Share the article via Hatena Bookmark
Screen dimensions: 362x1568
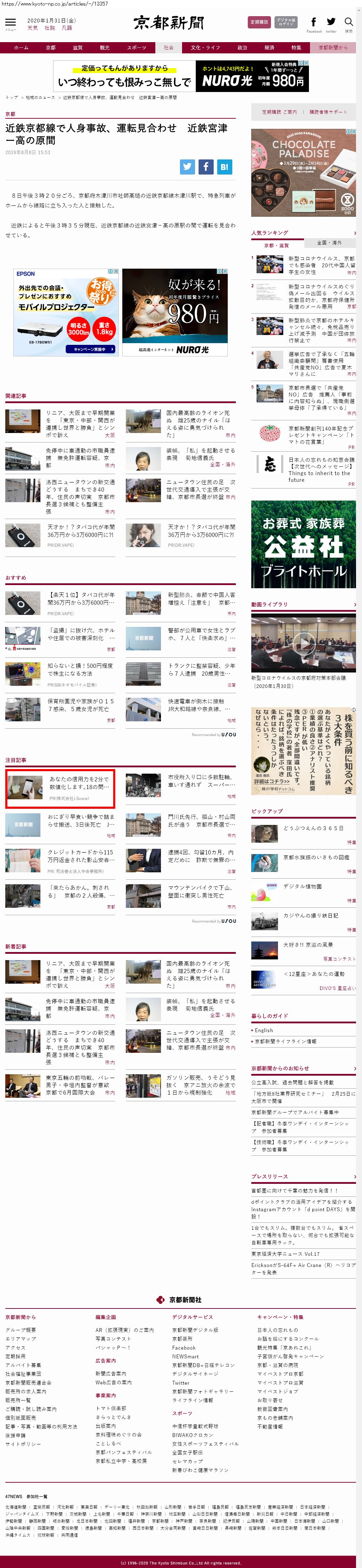(x=224, y=167)
